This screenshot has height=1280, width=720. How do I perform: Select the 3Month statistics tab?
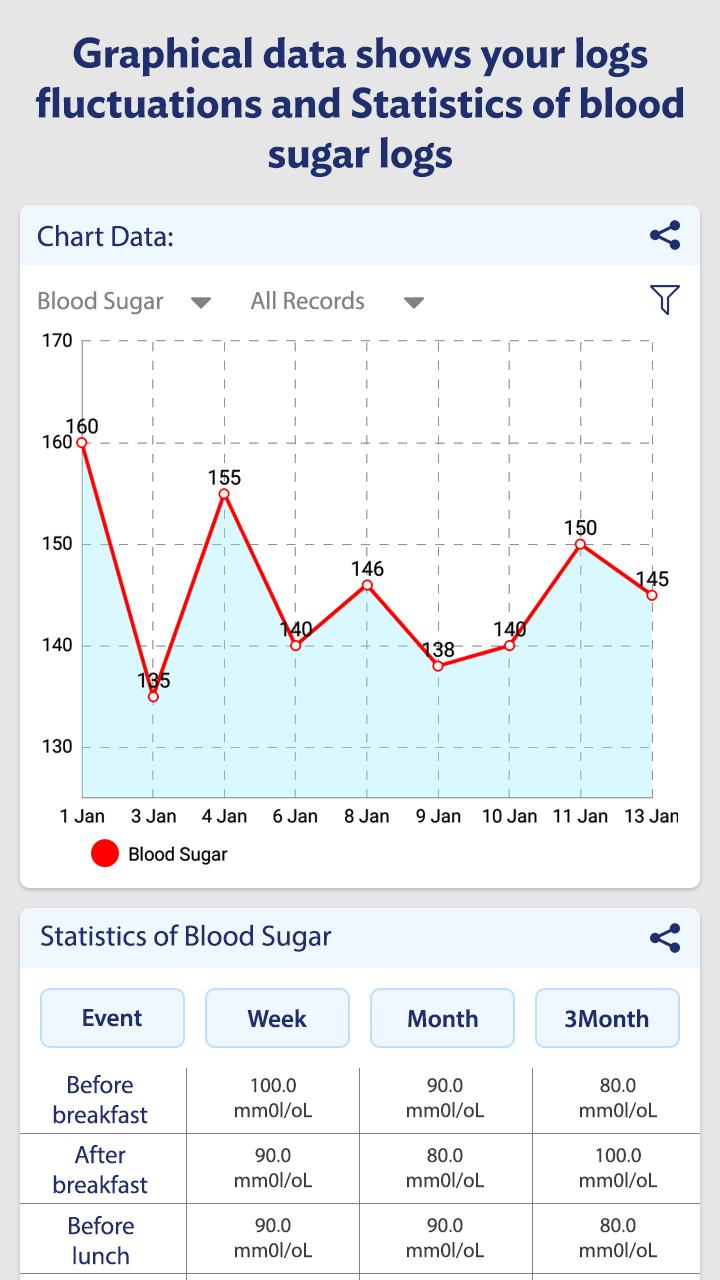607,1018
